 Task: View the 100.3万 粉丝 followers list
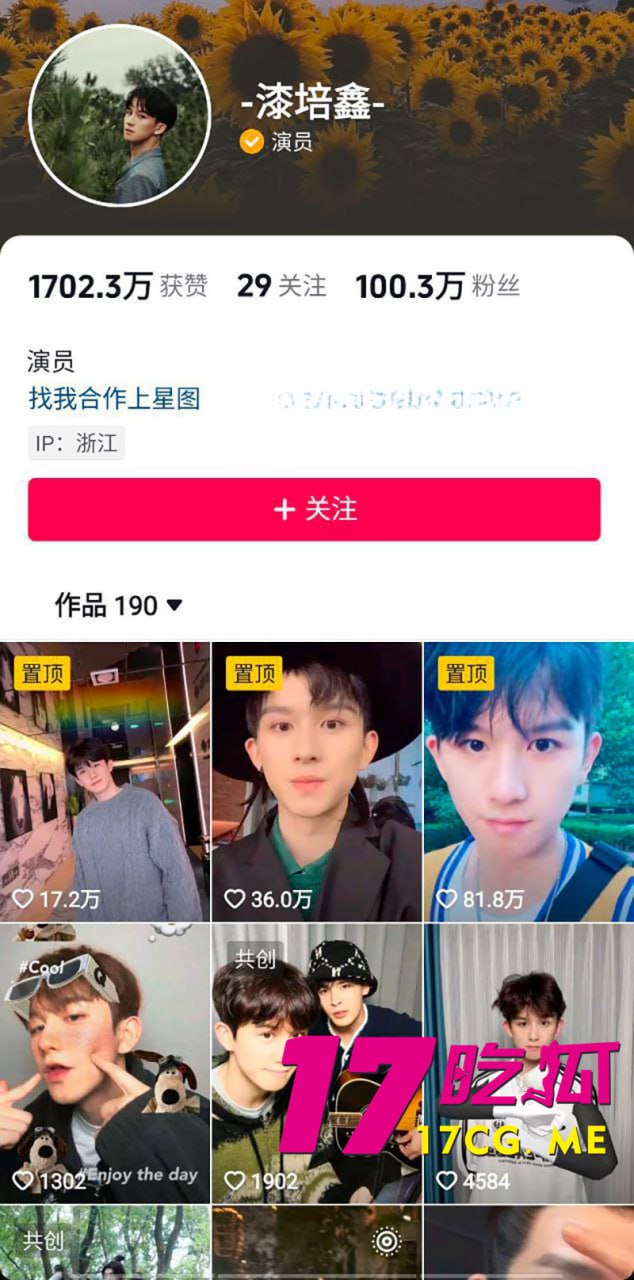[x=438, y=286]
